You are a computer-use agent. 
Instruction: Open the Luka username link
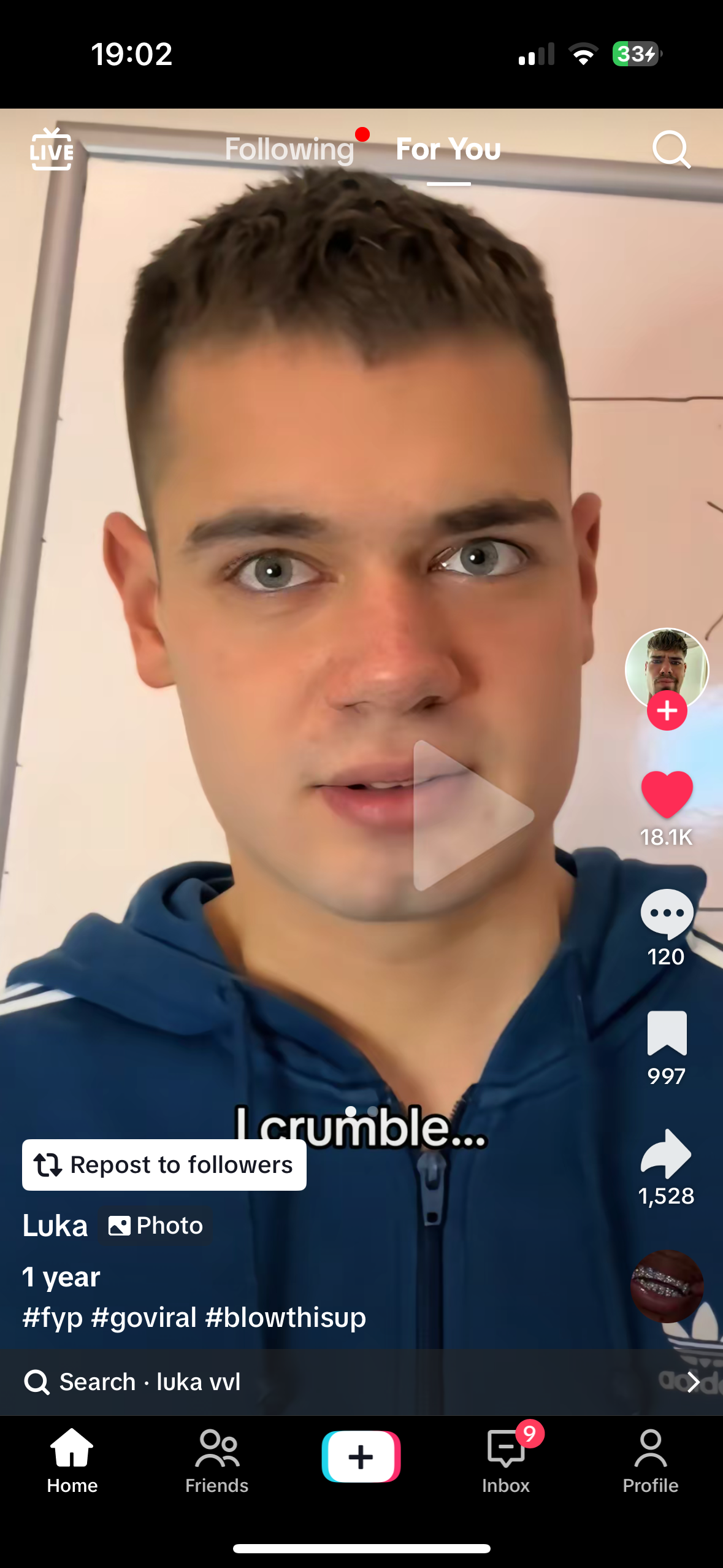click(x=55, y=1226)
